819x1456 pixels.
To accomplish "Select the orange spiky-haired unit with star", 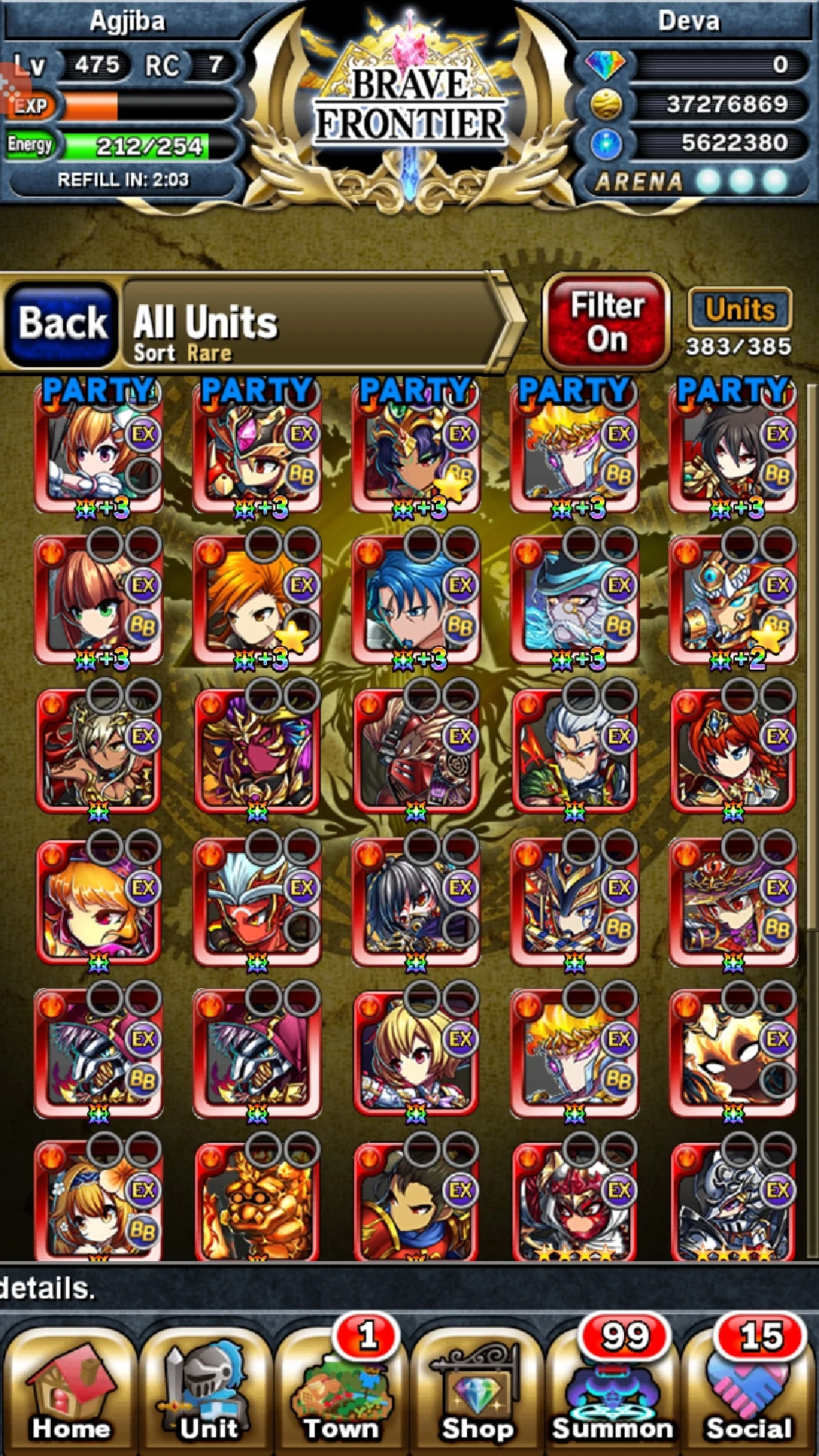I will point(257,599).
